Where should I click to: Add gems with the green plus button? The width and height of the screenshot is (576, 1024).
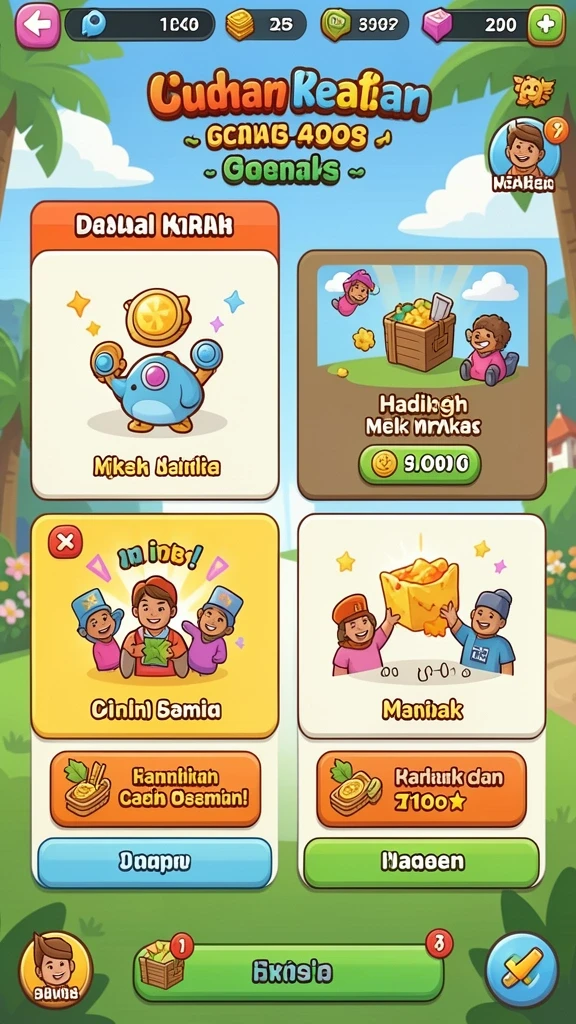[546, 25]
